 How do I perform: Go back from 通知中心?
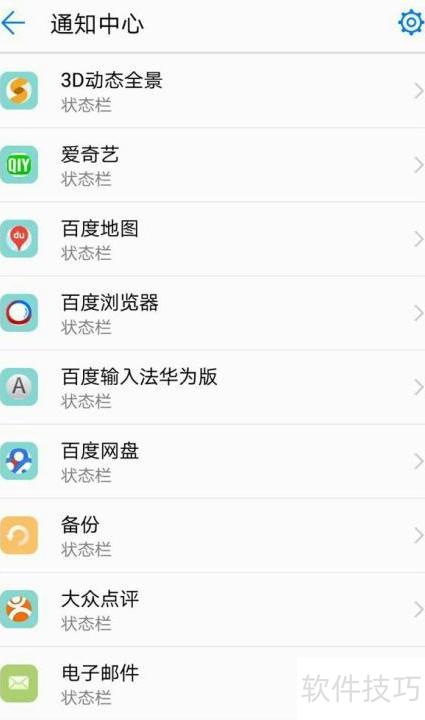[x=13, y=23]
